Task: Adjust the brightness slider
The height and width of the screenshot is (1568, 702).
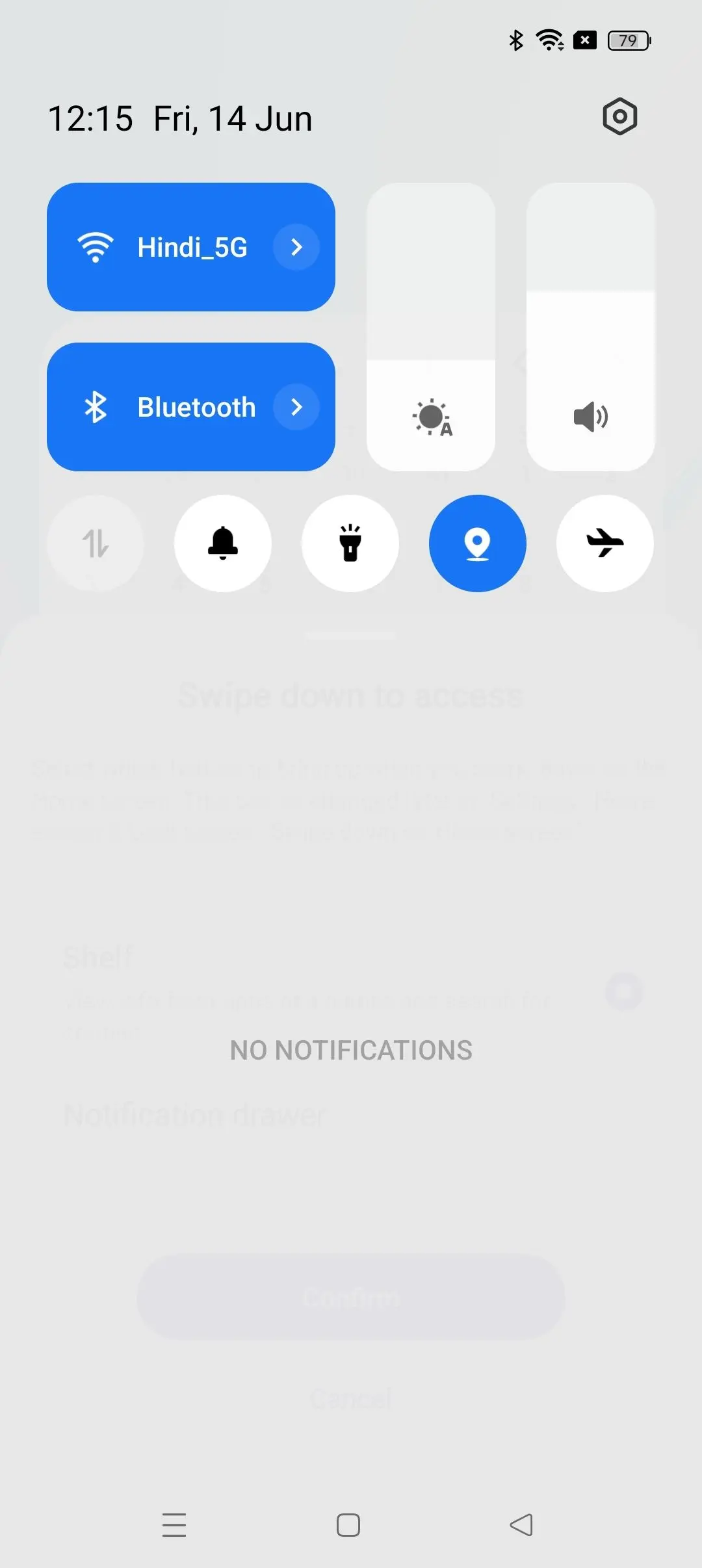Action: [431, 325]
